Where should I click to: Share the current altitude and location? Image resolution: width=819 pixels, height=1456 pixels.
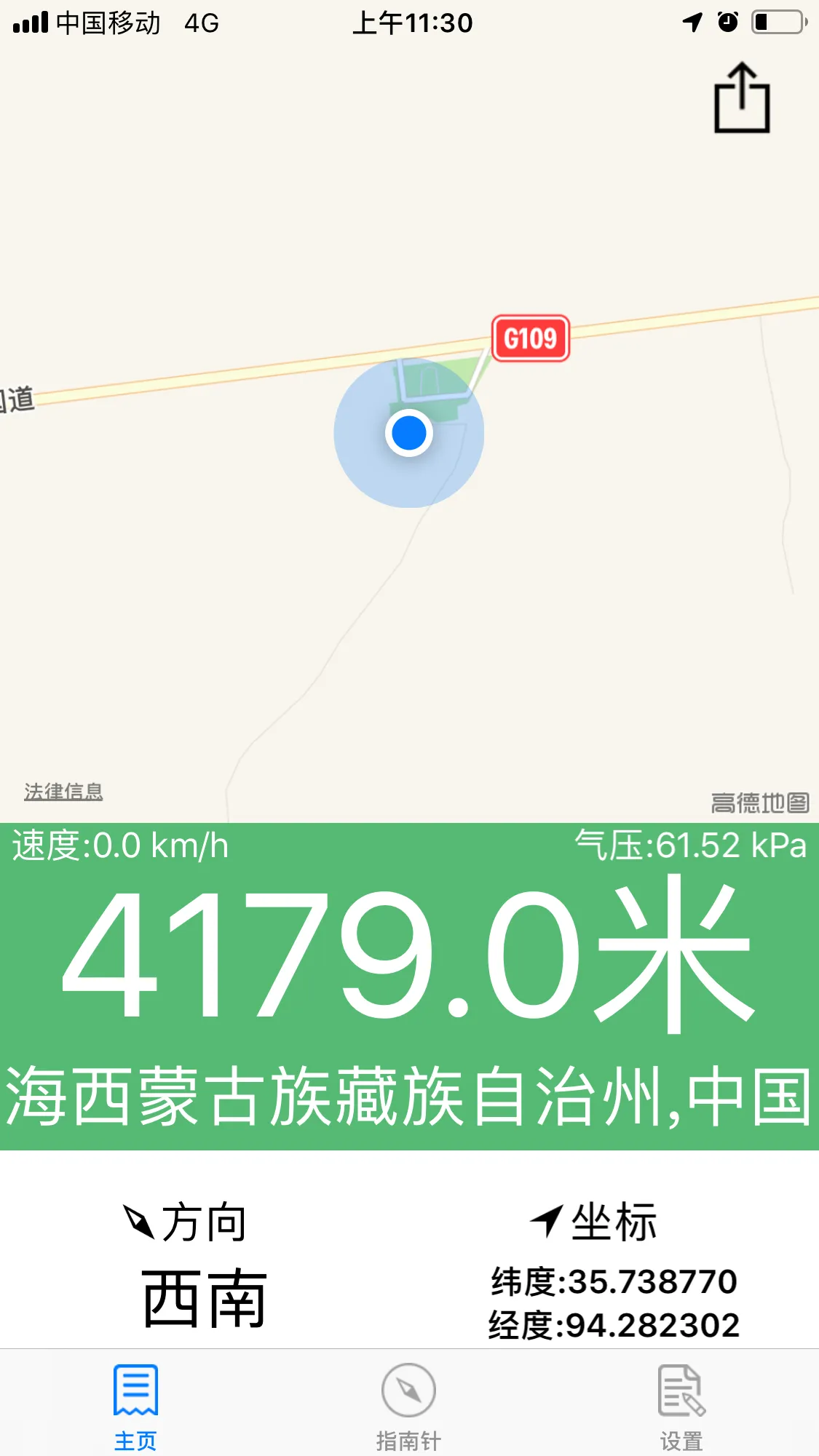click(741, 98)
